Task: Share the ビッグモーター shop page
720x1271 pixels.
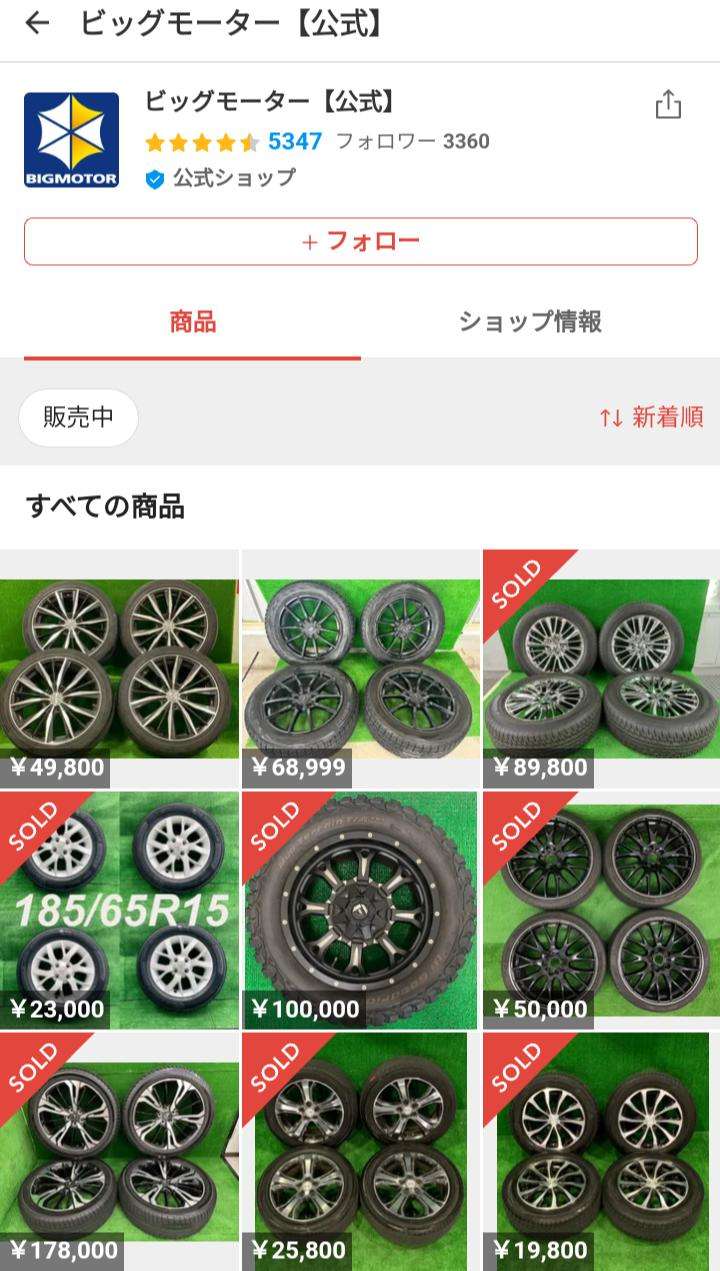Action: click(x=668, y=105)
